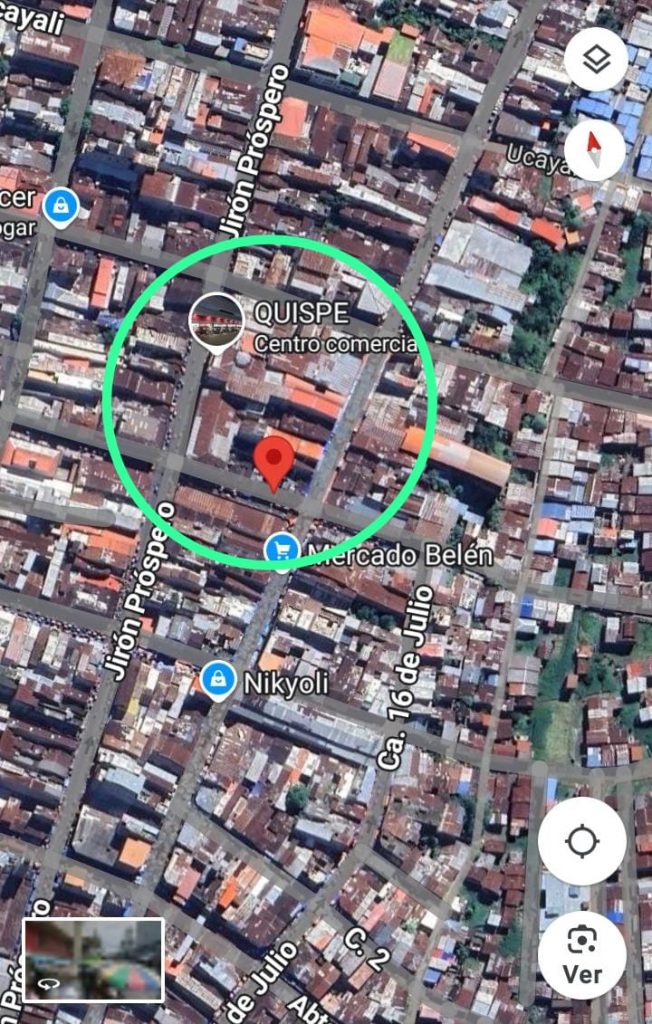
Task: Open the Ver live view button
Action: point(582,955)
